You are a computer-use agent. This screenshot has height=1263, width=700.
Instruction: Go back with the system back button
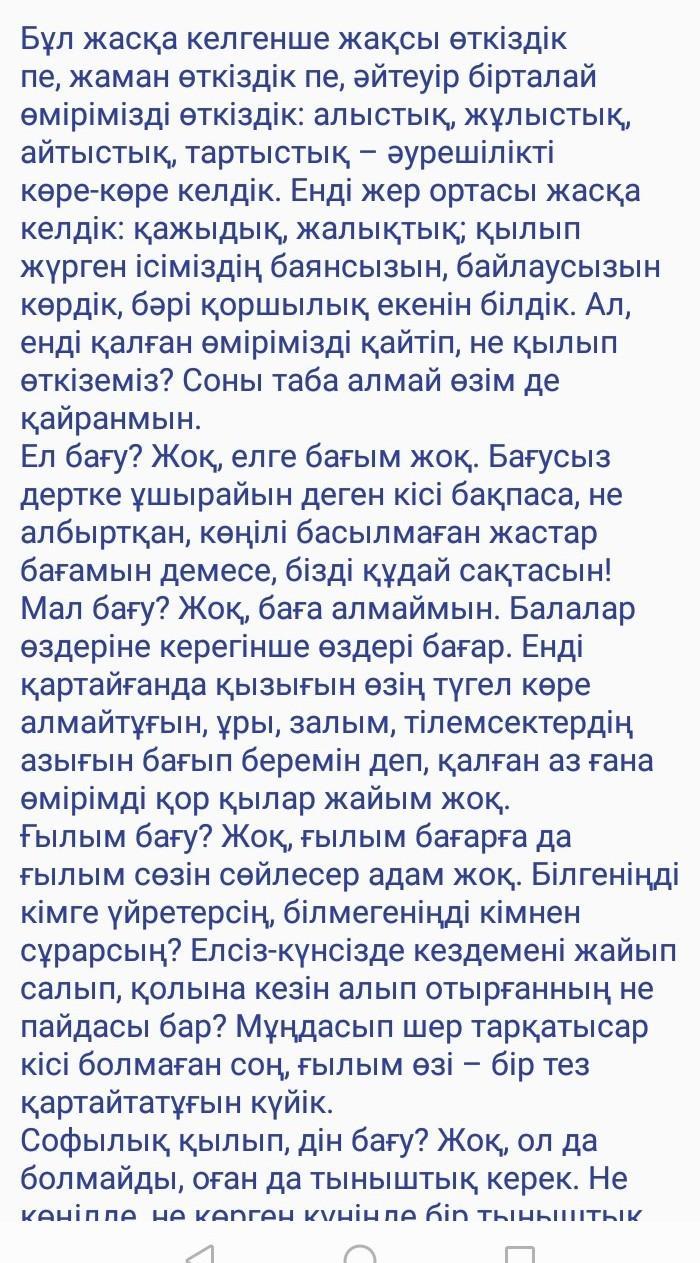[201, 1253]
